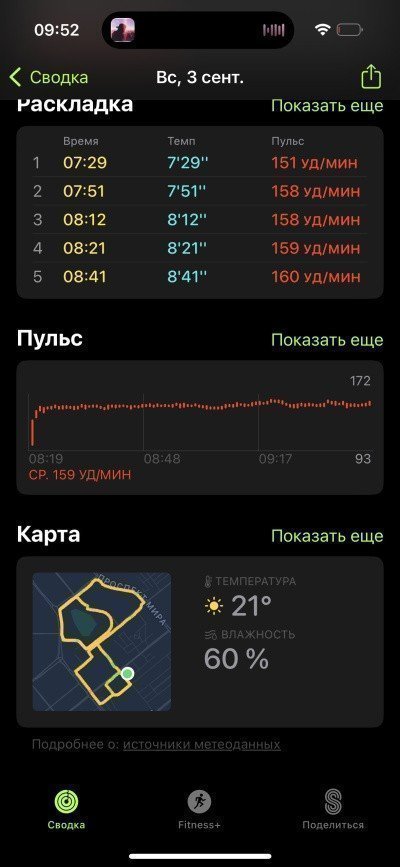
Task: Share this workout via share icon
Action: [x=371, y=77]
